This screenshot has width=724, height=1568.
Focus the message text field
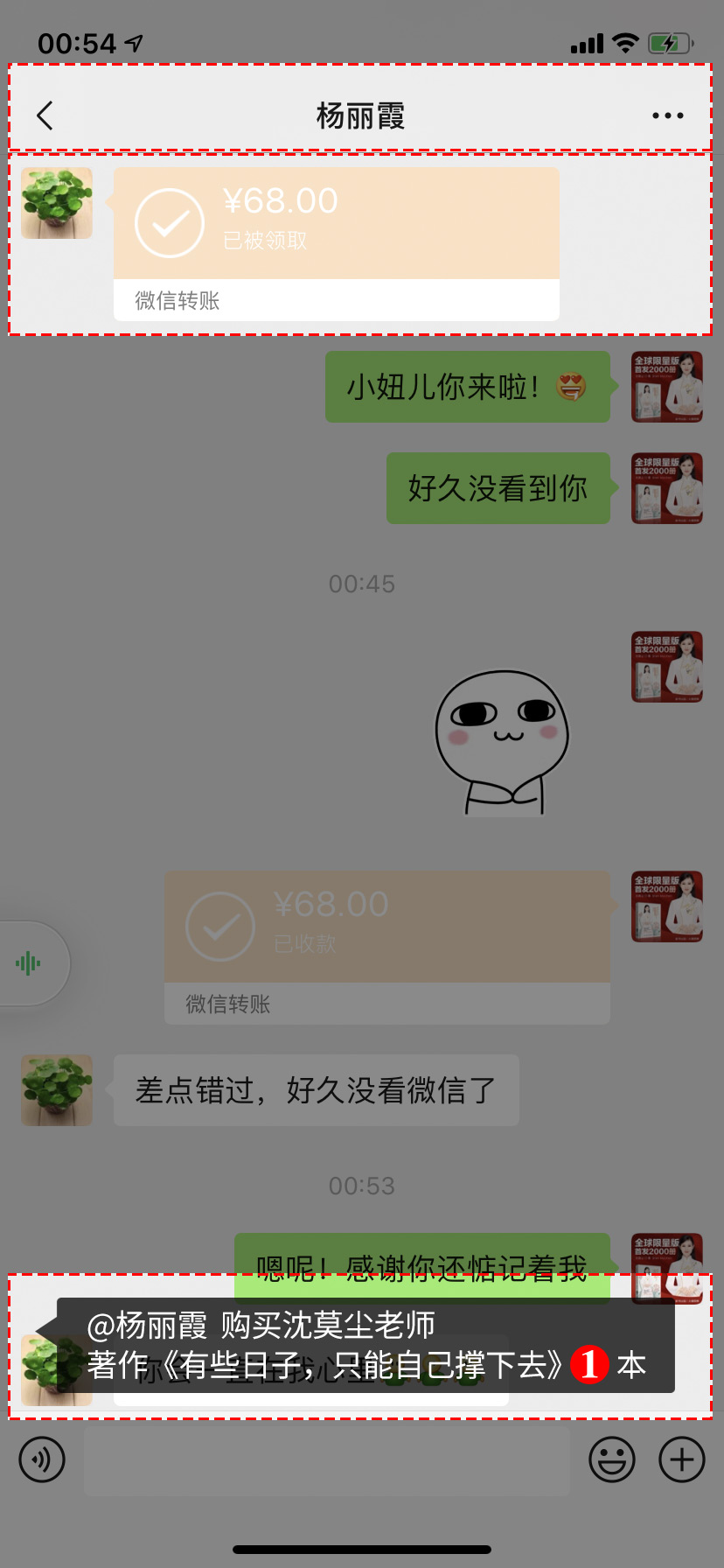(x=326, y=1459)
